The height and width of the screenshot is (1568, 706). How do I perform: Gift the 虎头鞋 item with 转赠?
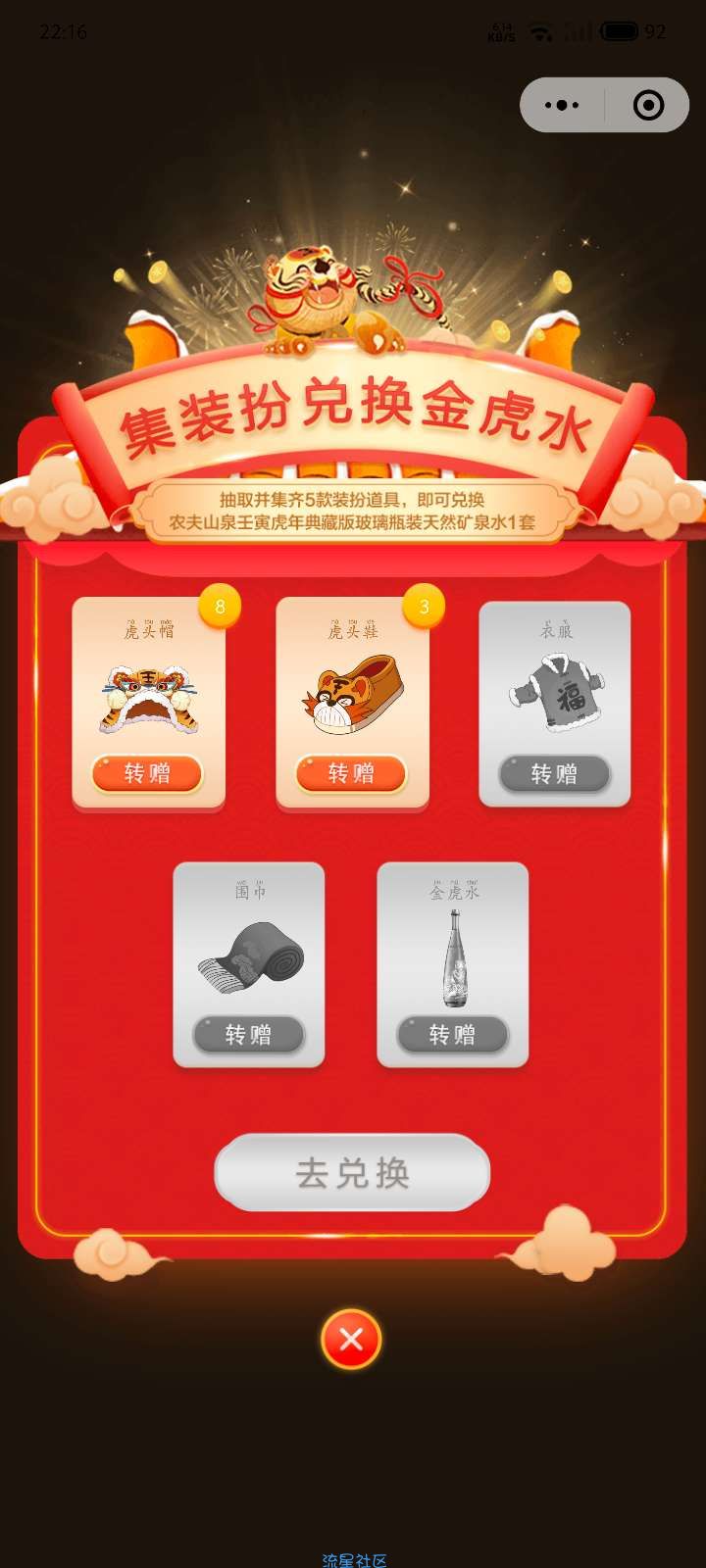[351, 773]
